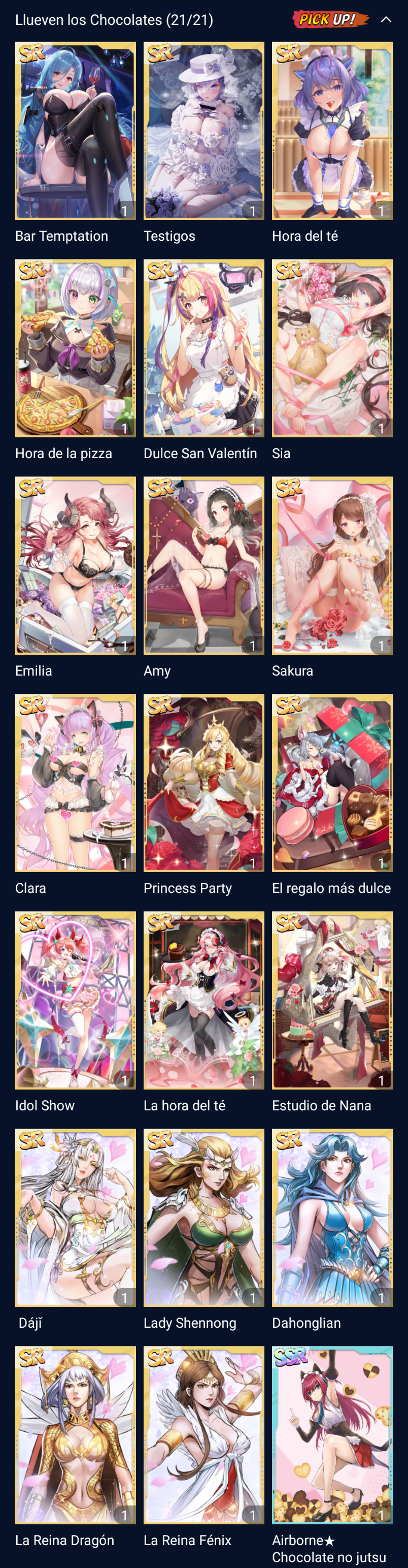View the Princess Party card

(203, 782)
